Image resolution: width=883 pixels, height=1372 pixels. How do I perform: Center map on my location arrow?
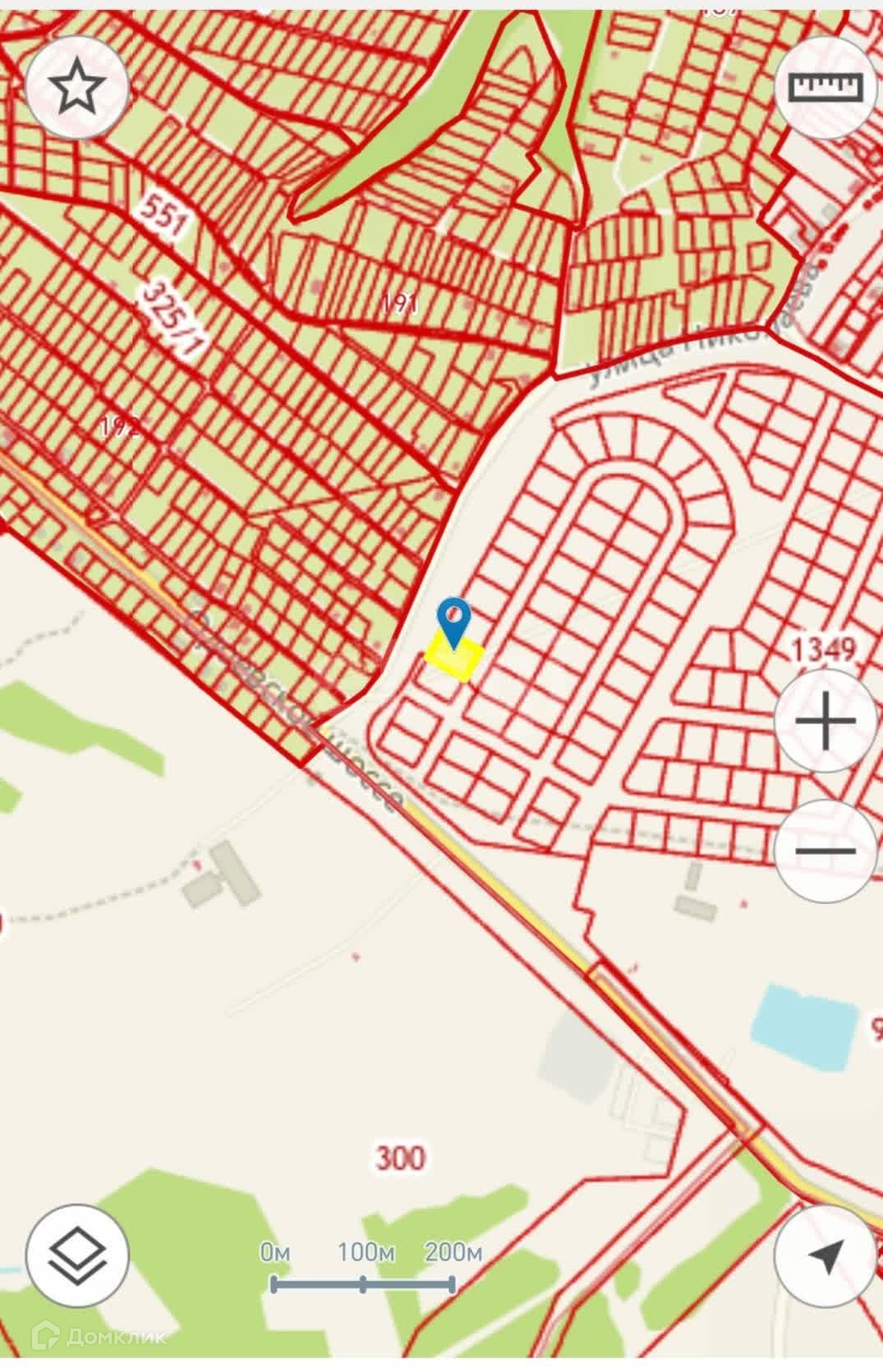click(x=826, y=1255)
